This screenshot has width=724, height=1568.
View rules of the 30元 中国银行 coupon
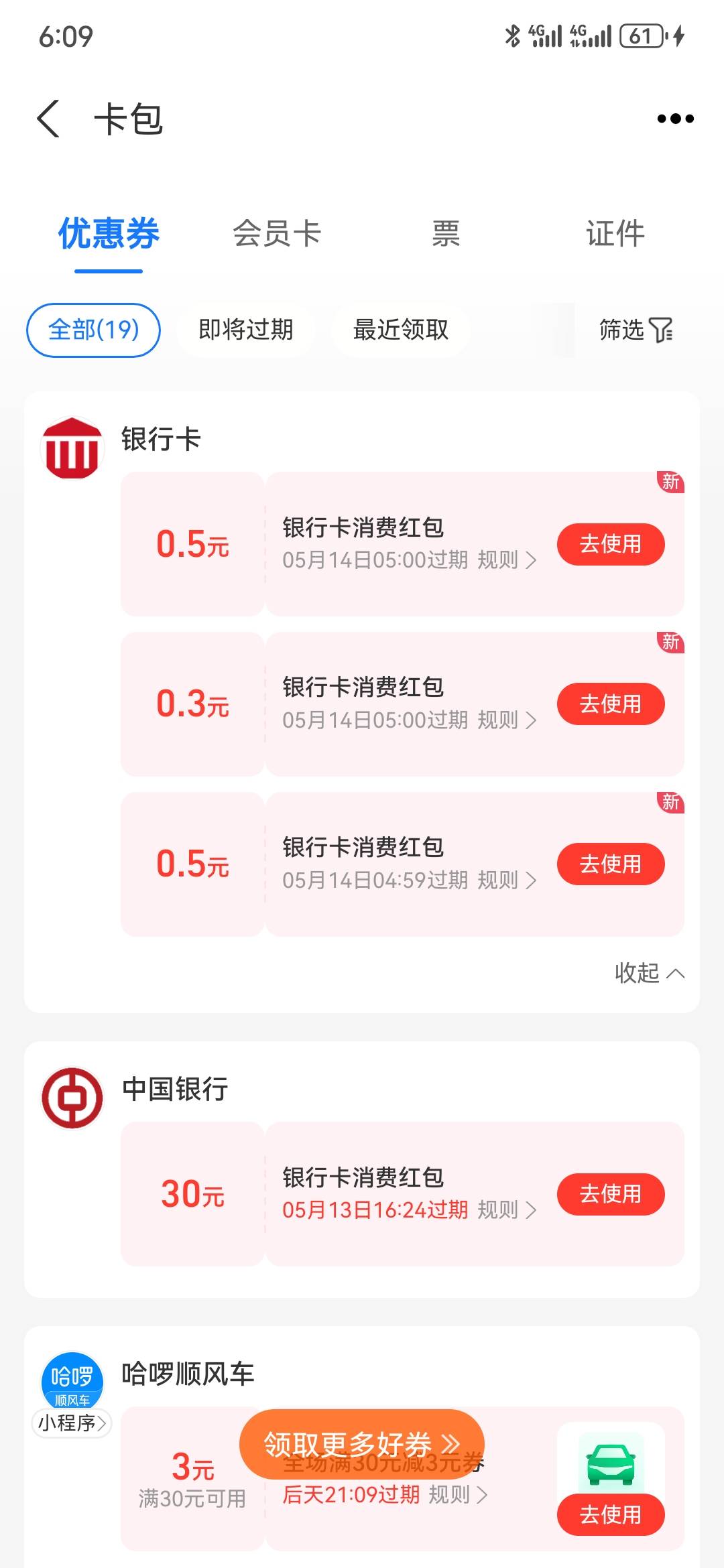click(507, 1210)
